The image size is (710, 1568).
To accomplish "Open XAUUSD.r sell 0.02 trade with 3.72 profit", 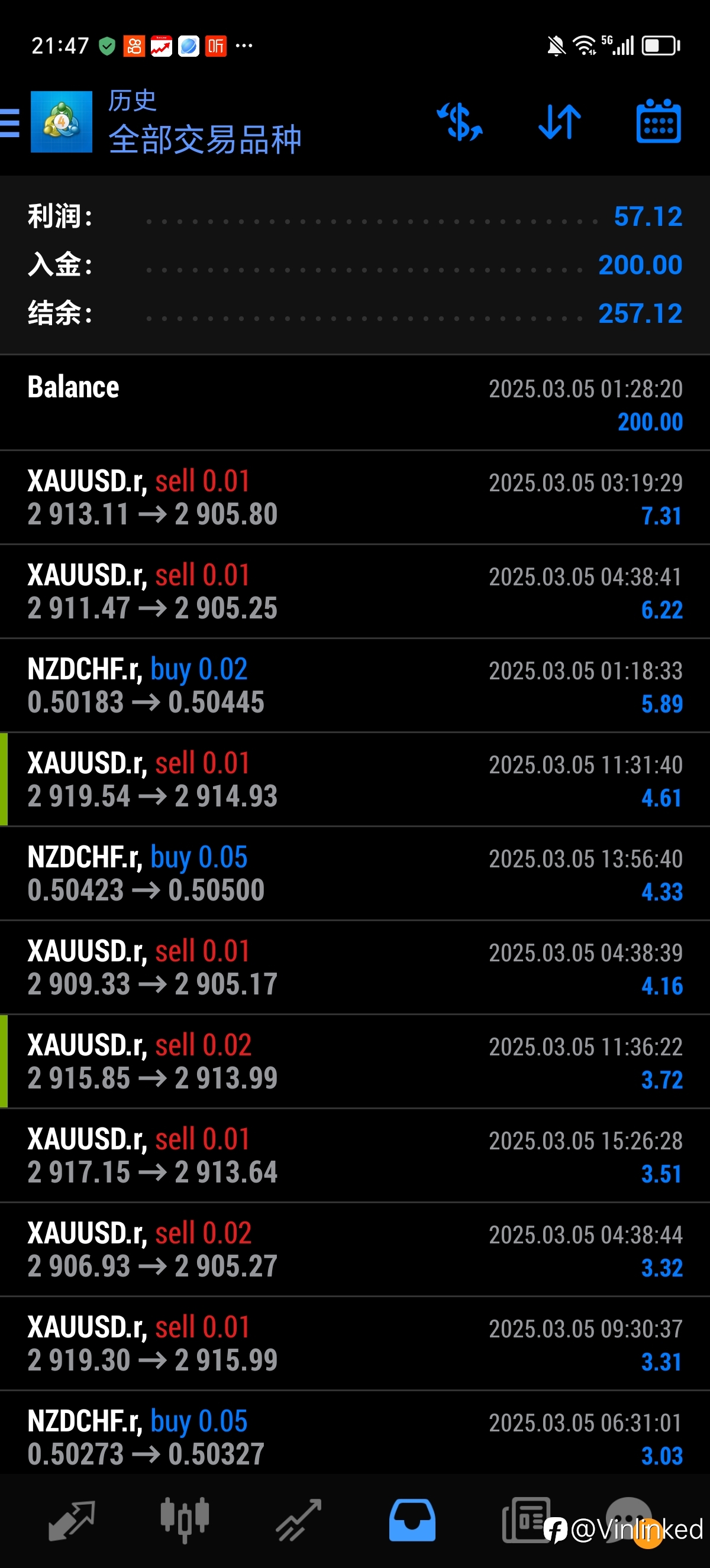I will 355,1062.
